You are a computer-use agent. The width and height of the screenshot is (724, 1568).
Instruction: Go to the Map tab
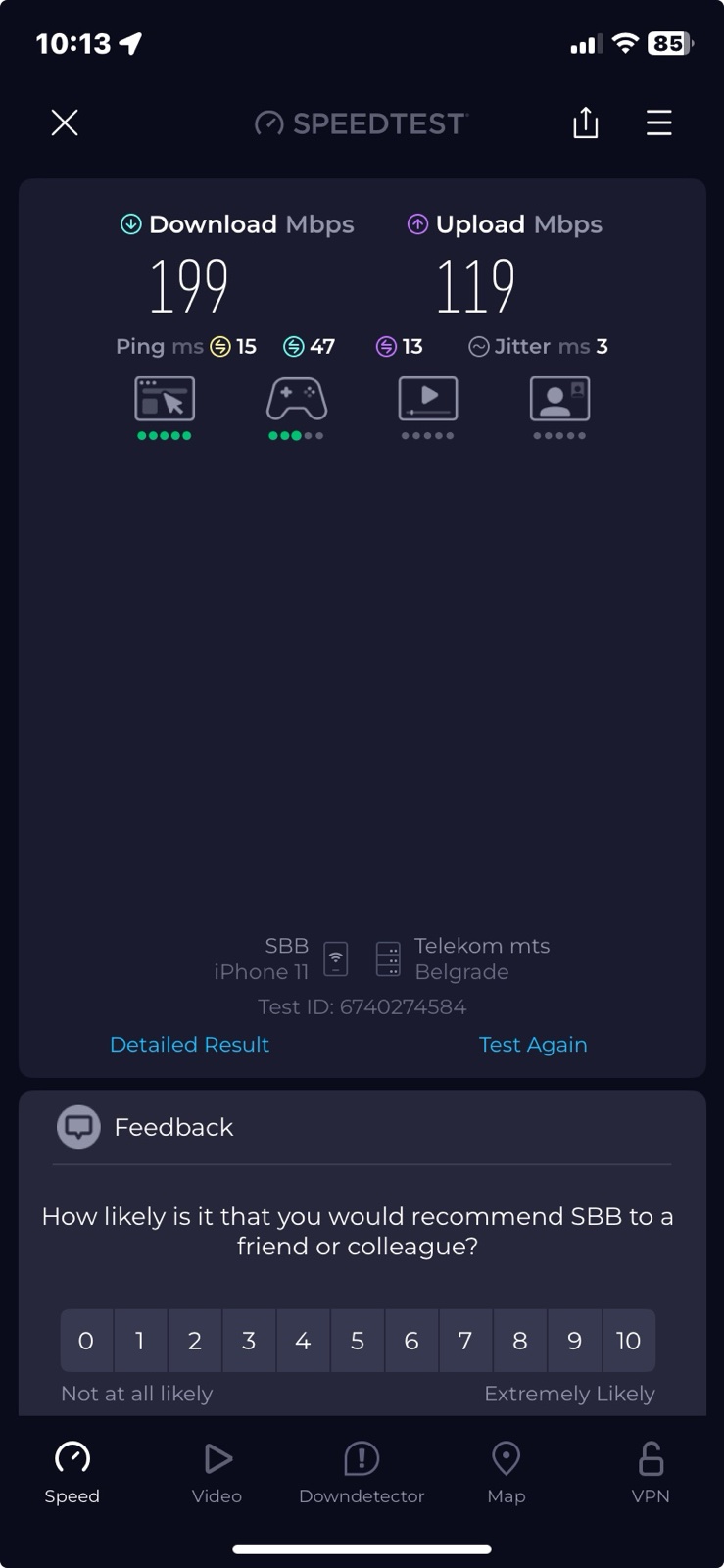point(506,1473)
